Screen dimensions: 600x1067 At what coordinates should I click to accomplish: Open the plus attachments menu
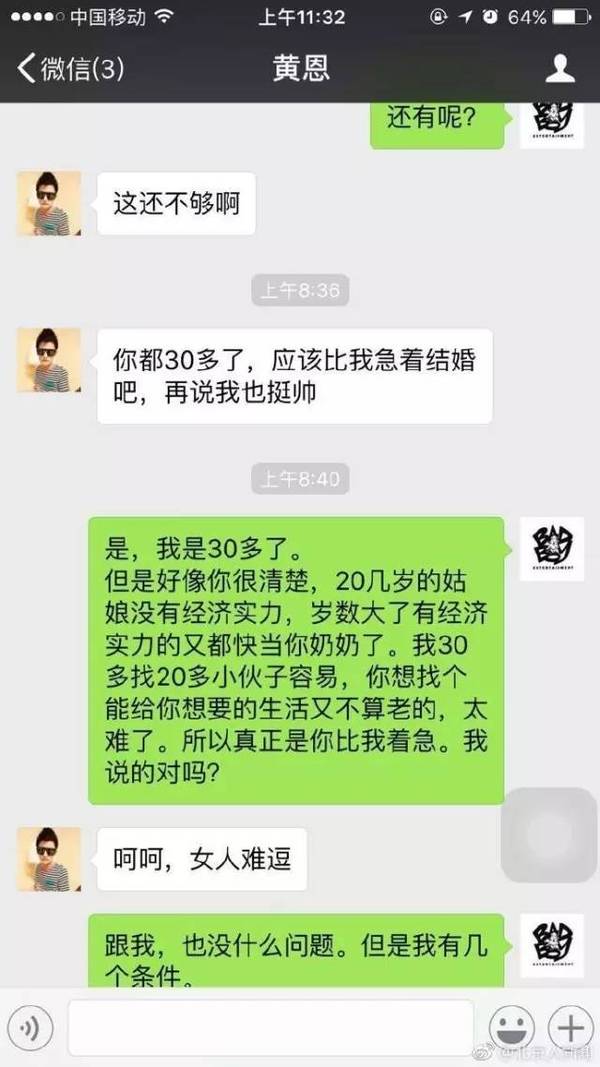point(570,1031)
